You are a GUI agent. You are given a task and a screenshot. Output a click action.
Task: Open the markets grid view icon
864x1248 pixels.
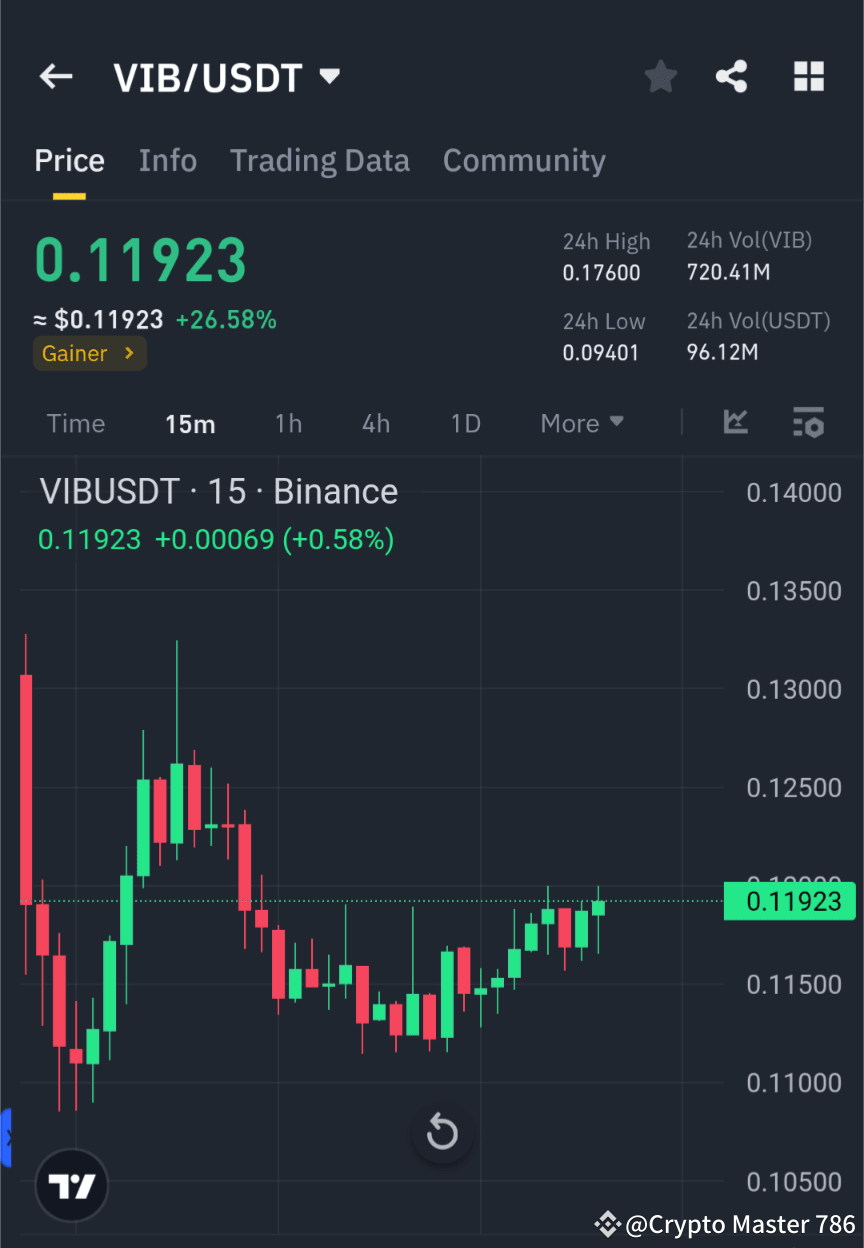(808, 76)
